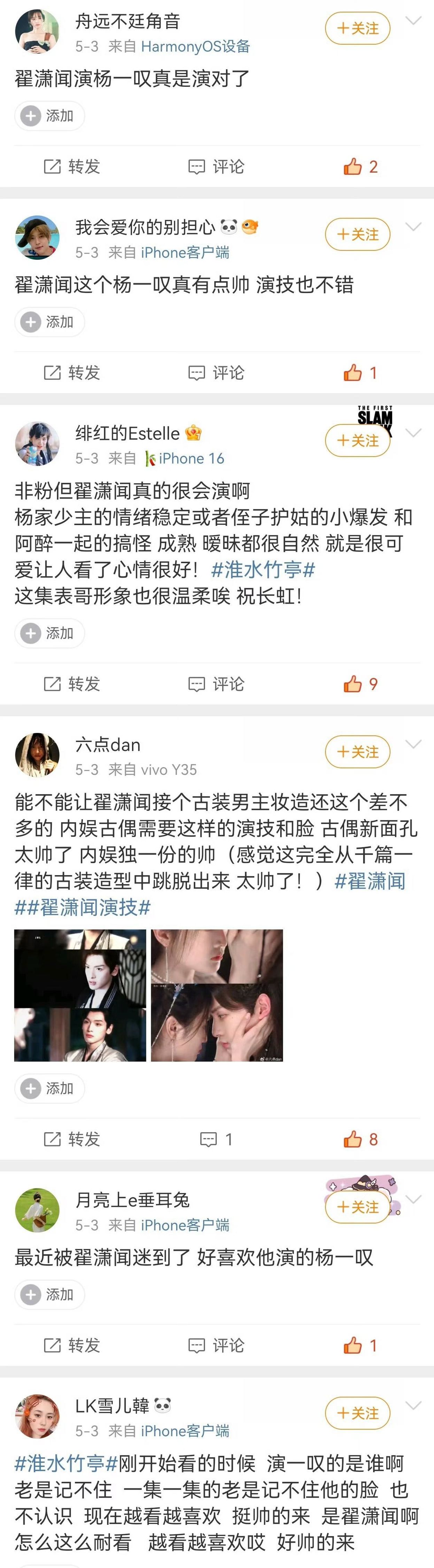
Task: Open LK雪儿韓's profile avatar
Action: click(x=37, y=1416)
